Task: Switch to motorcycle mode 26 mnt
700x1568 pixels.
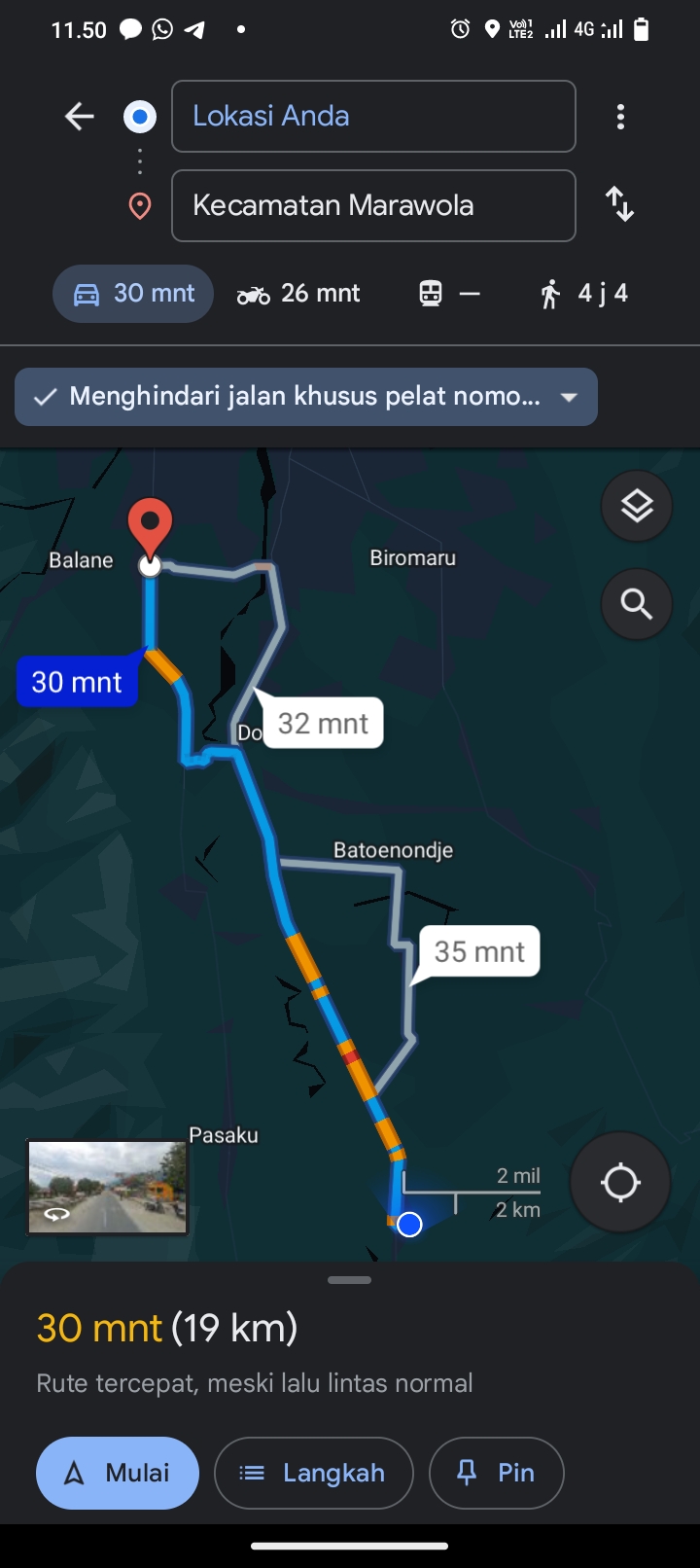Action: (298, 294)
